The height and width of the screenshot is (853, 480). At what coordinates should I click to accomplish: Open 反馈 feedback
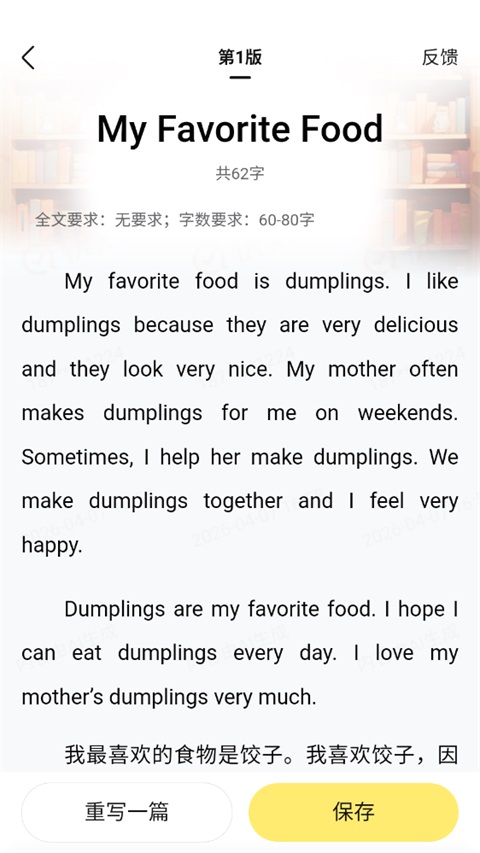click(440, 57)
